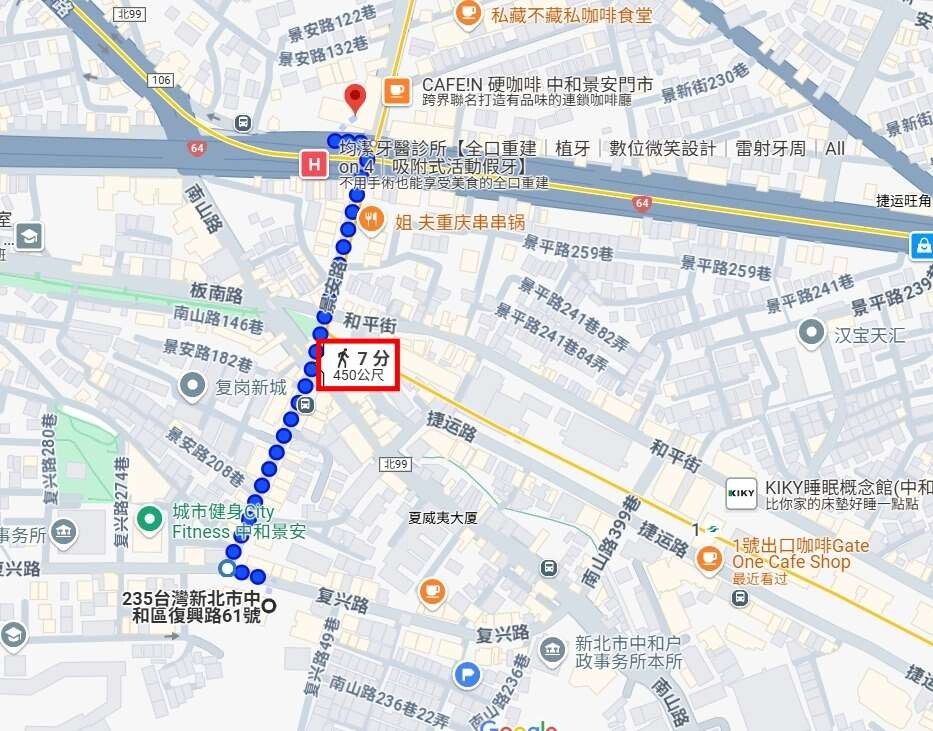Open the orange cafe marker above 复兴路
The image size is (933, 731).
coord(431,591)
